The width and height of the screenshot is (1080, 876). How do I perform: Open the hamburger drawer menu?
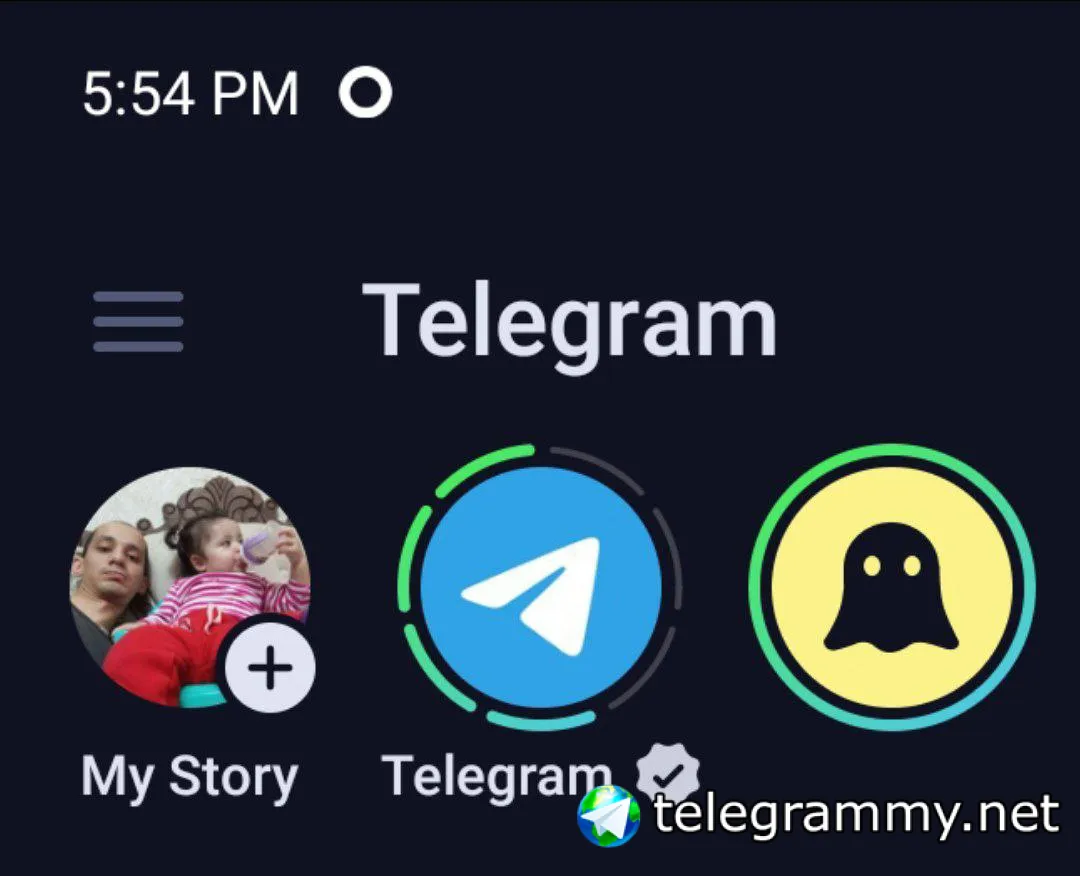138,321
